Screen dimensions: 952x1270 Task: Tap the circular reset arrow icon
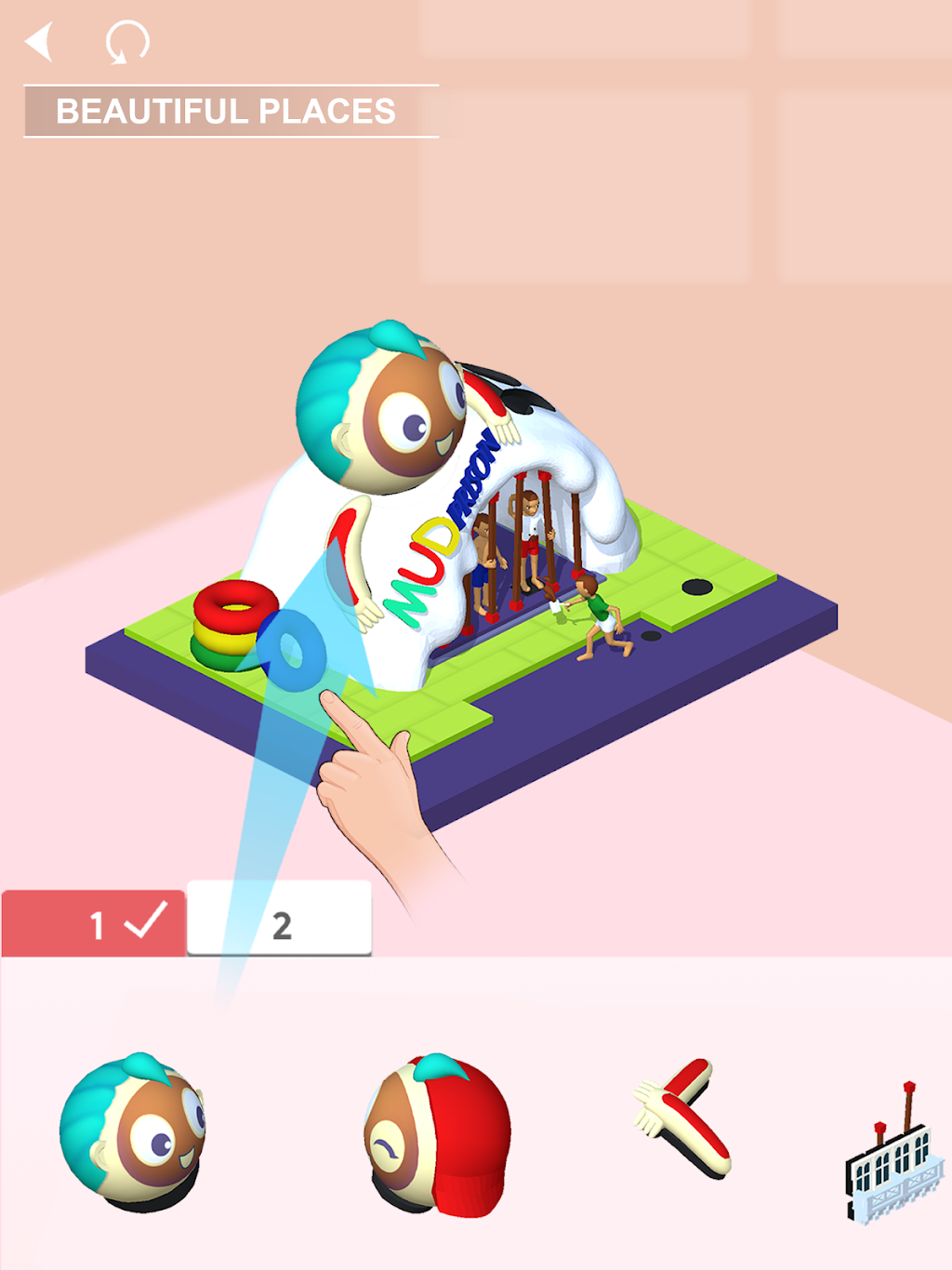pos(127,43)
